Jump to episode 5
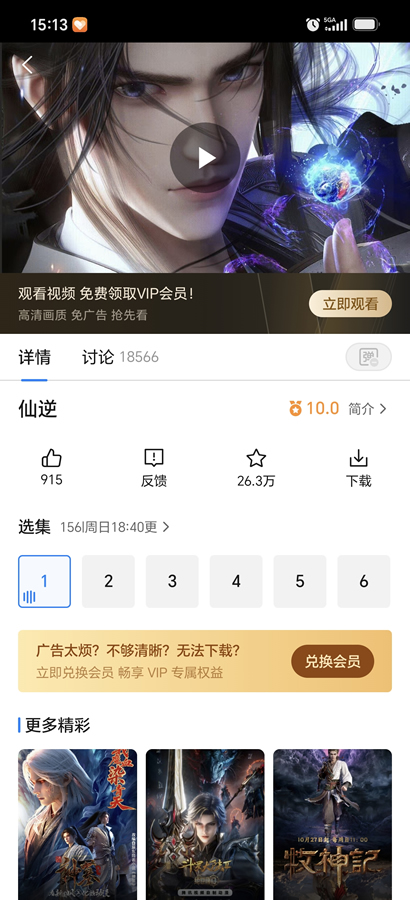Screen dimensions: 410x900 pyautogui.click(x=300, y=581)
